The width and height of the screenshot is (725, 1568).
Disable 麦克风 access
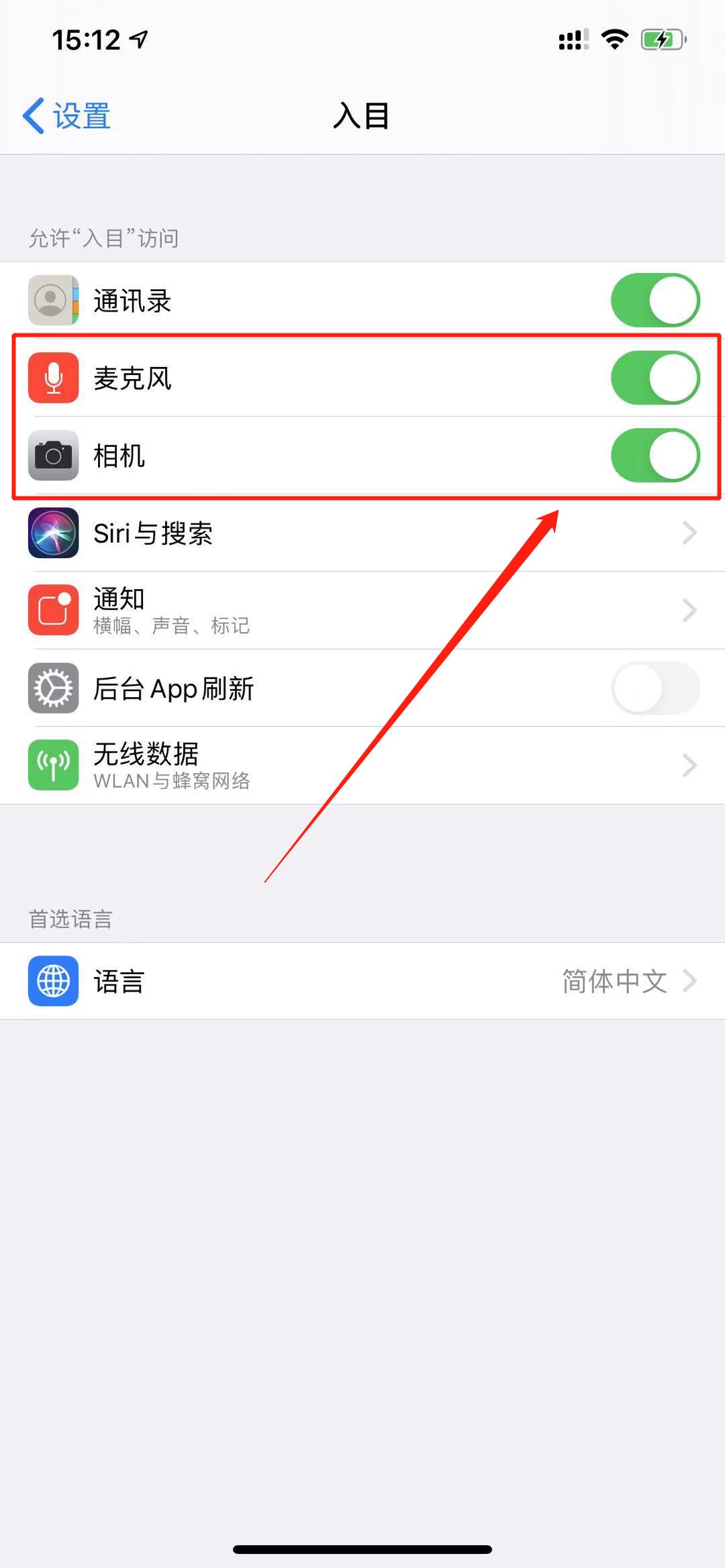[655, 378]
